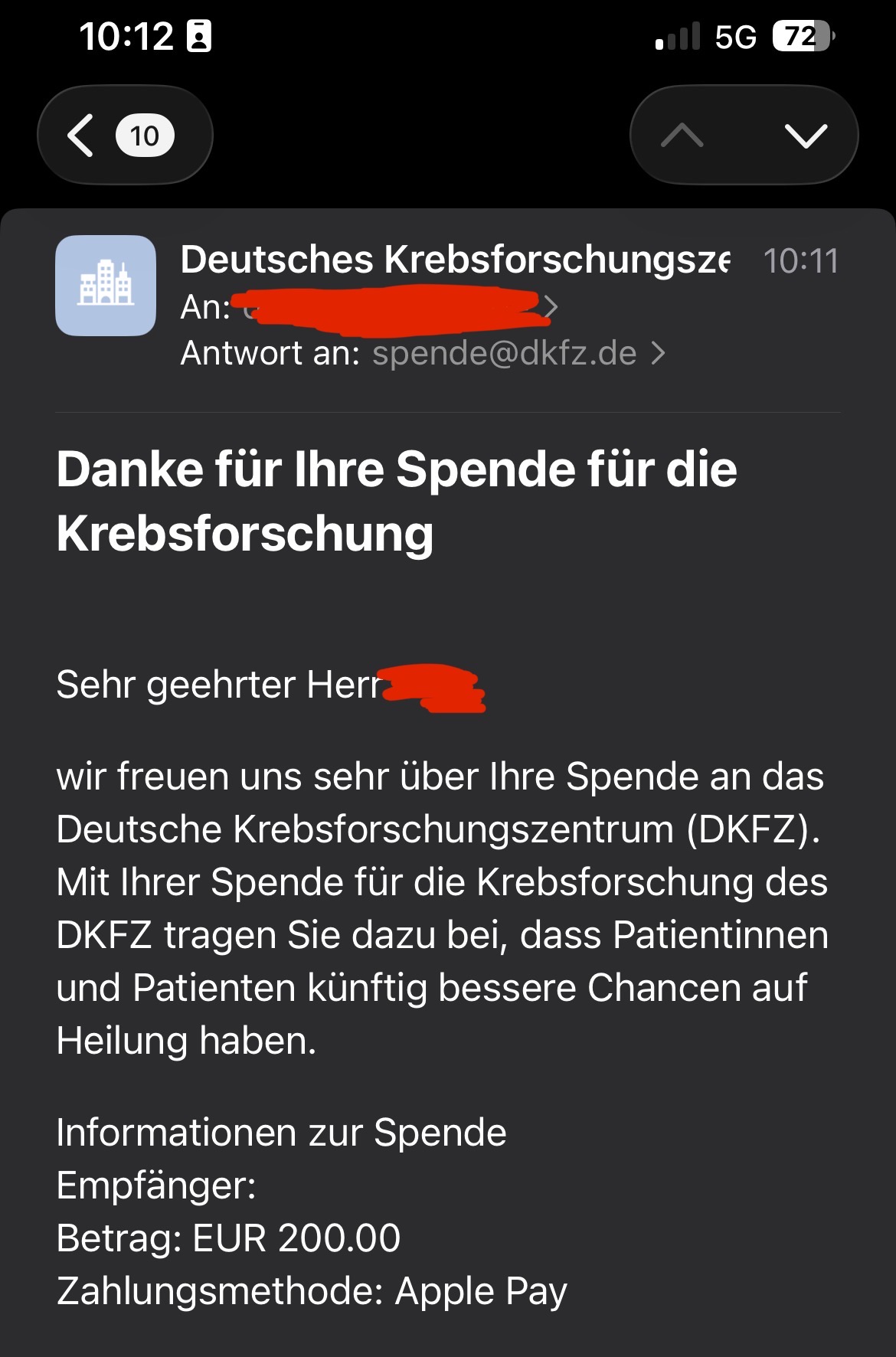Open the reply-to address spende@dkfz.de

pos(505,354)
